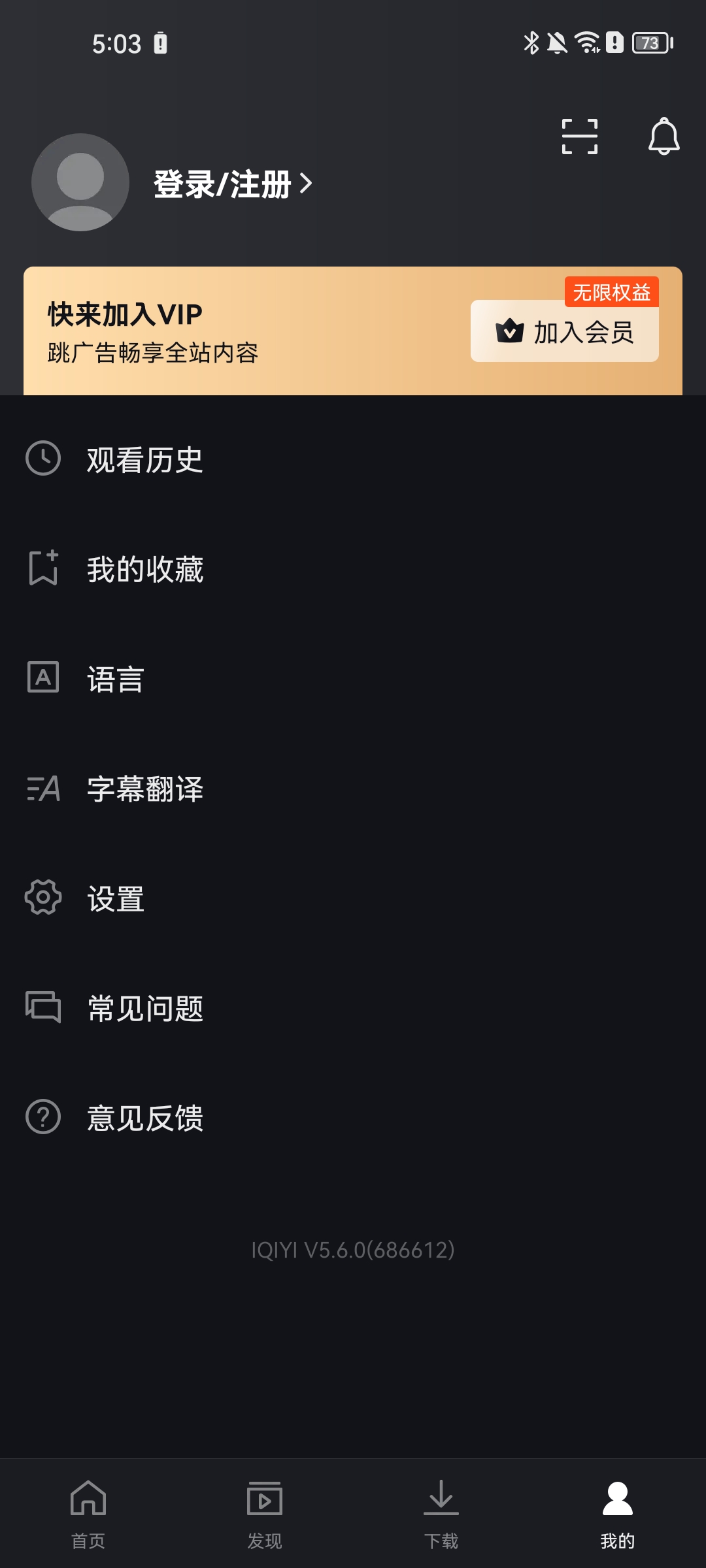Tap the default profile avatar image

pos(80,183)
